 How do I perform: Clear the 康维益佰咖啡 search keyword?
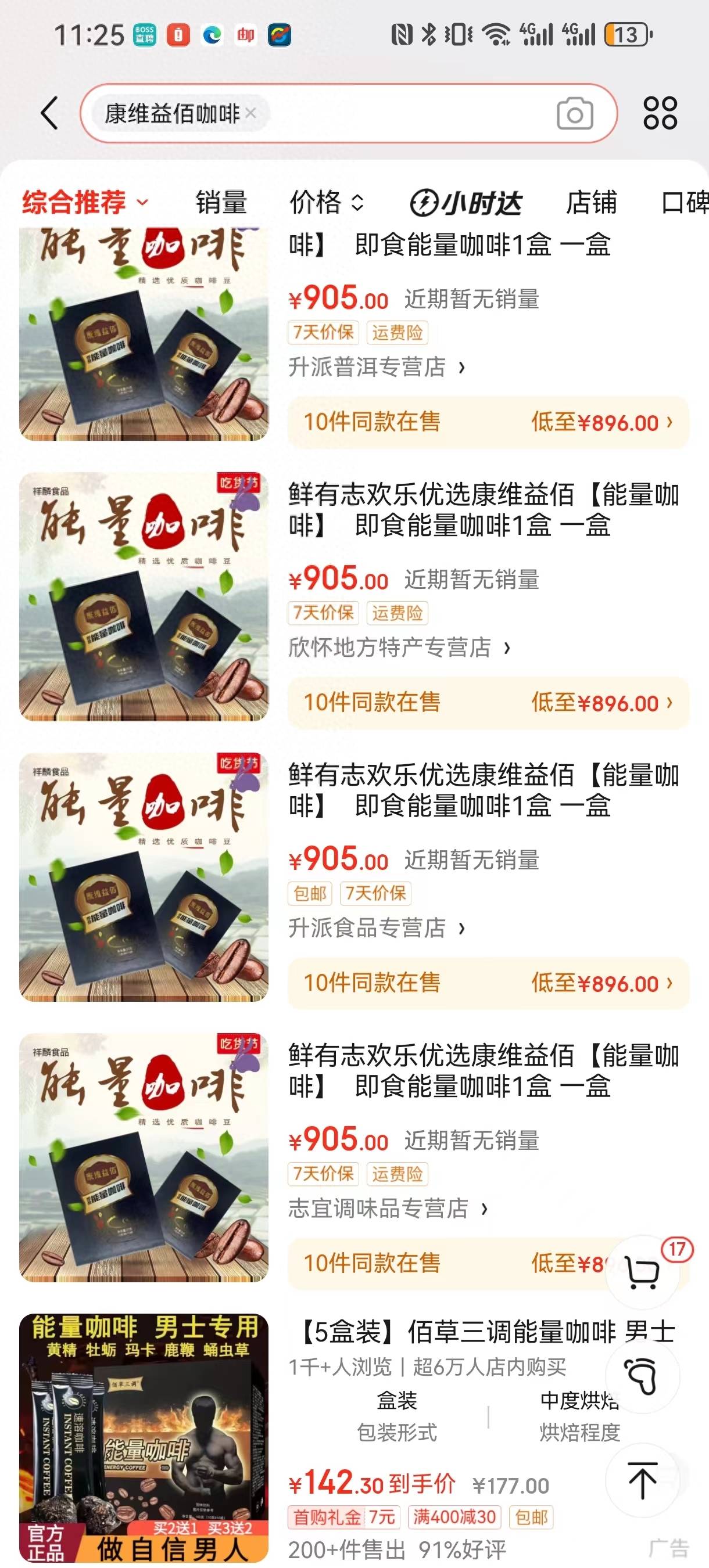(250, 113)
